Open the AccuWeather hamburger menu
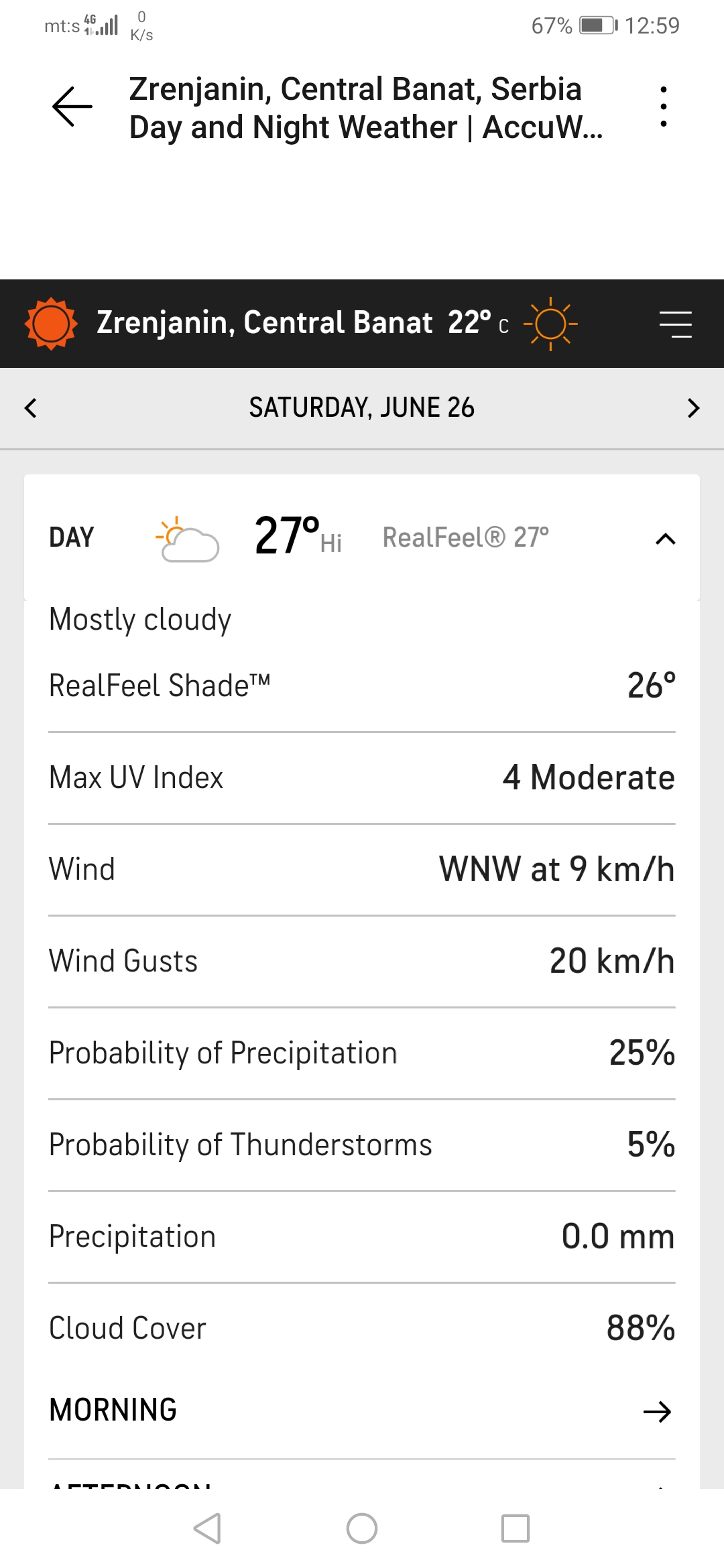The width and height of the screenshot is (724, 1568). (x=675, y=324)
